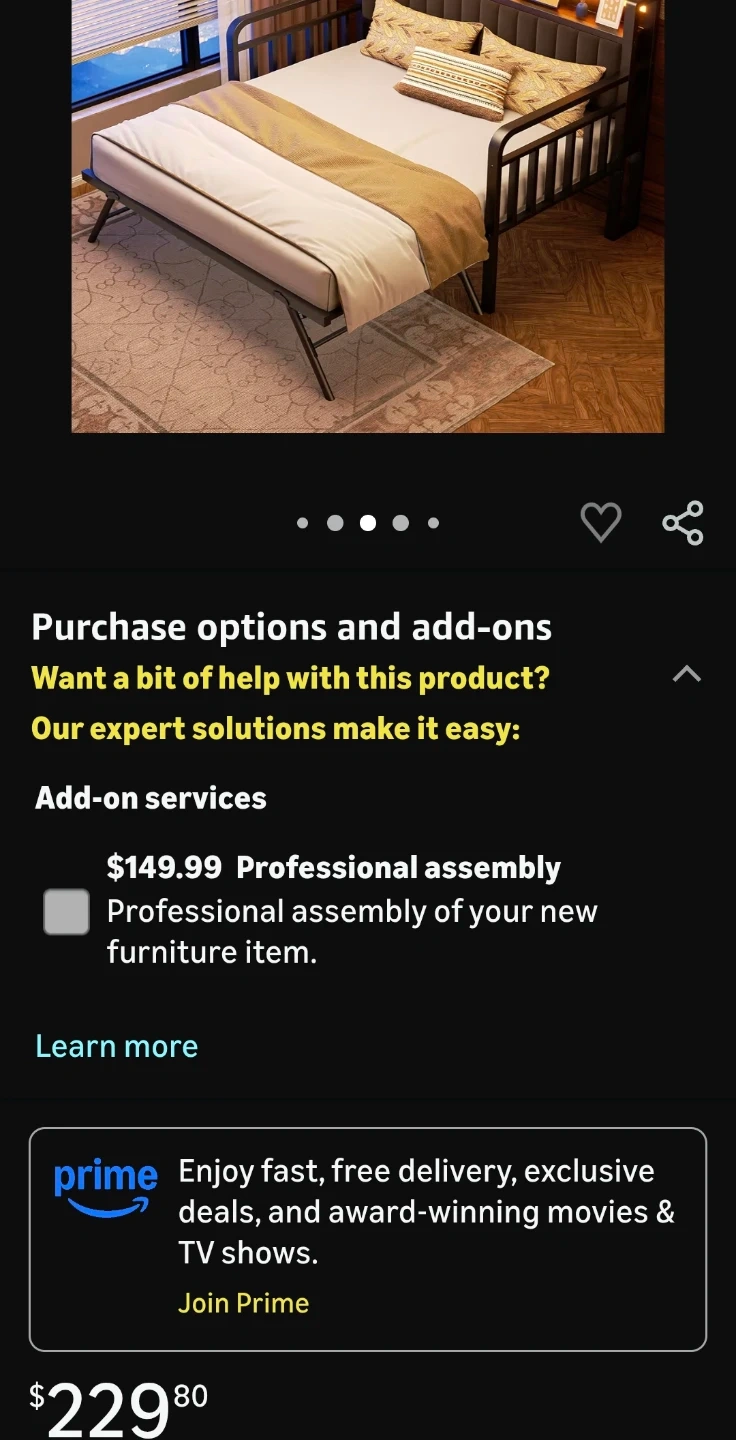Open Learn more about add-on services
This screenshot has height=1440, width=736.
click(x=117, y=1046)
